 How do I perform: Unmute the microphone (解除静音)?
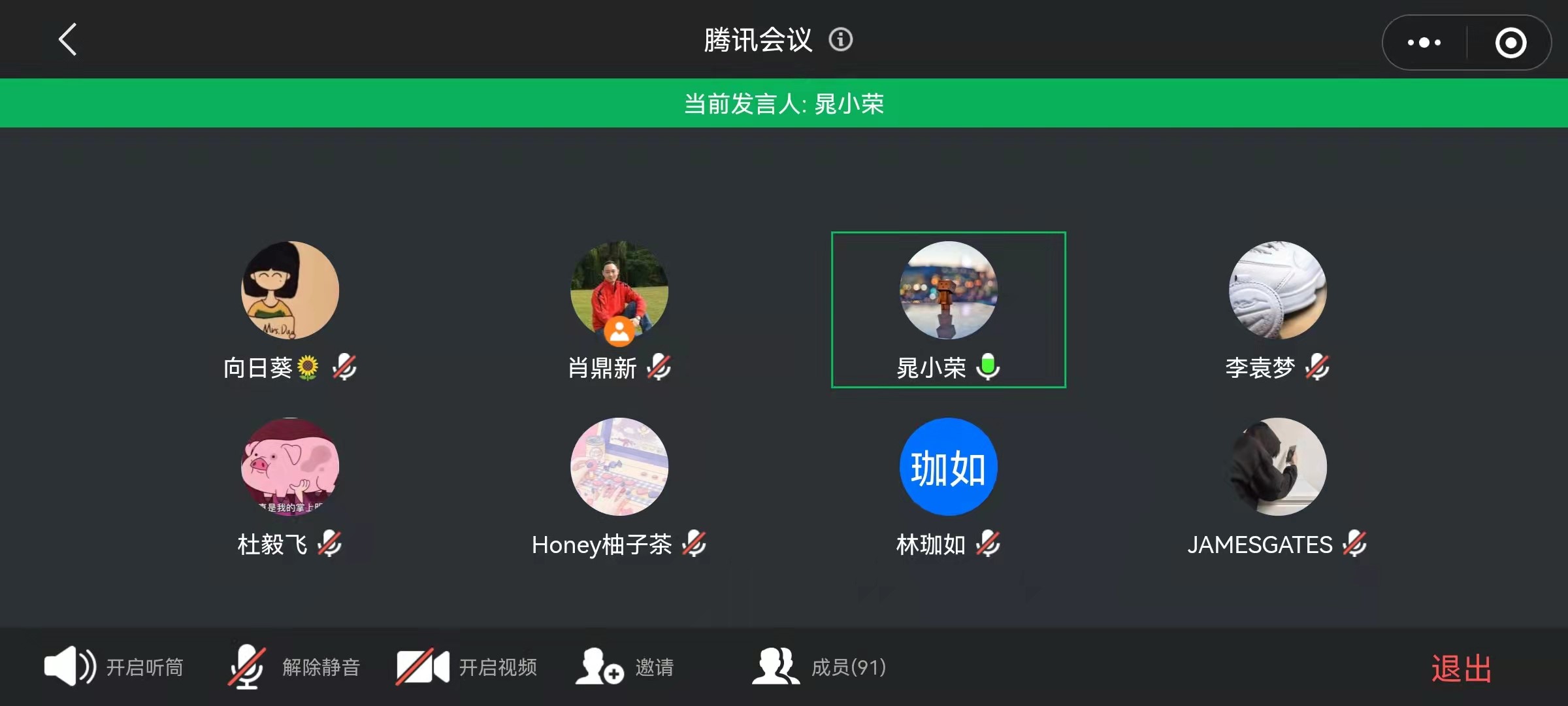point(294,667)
